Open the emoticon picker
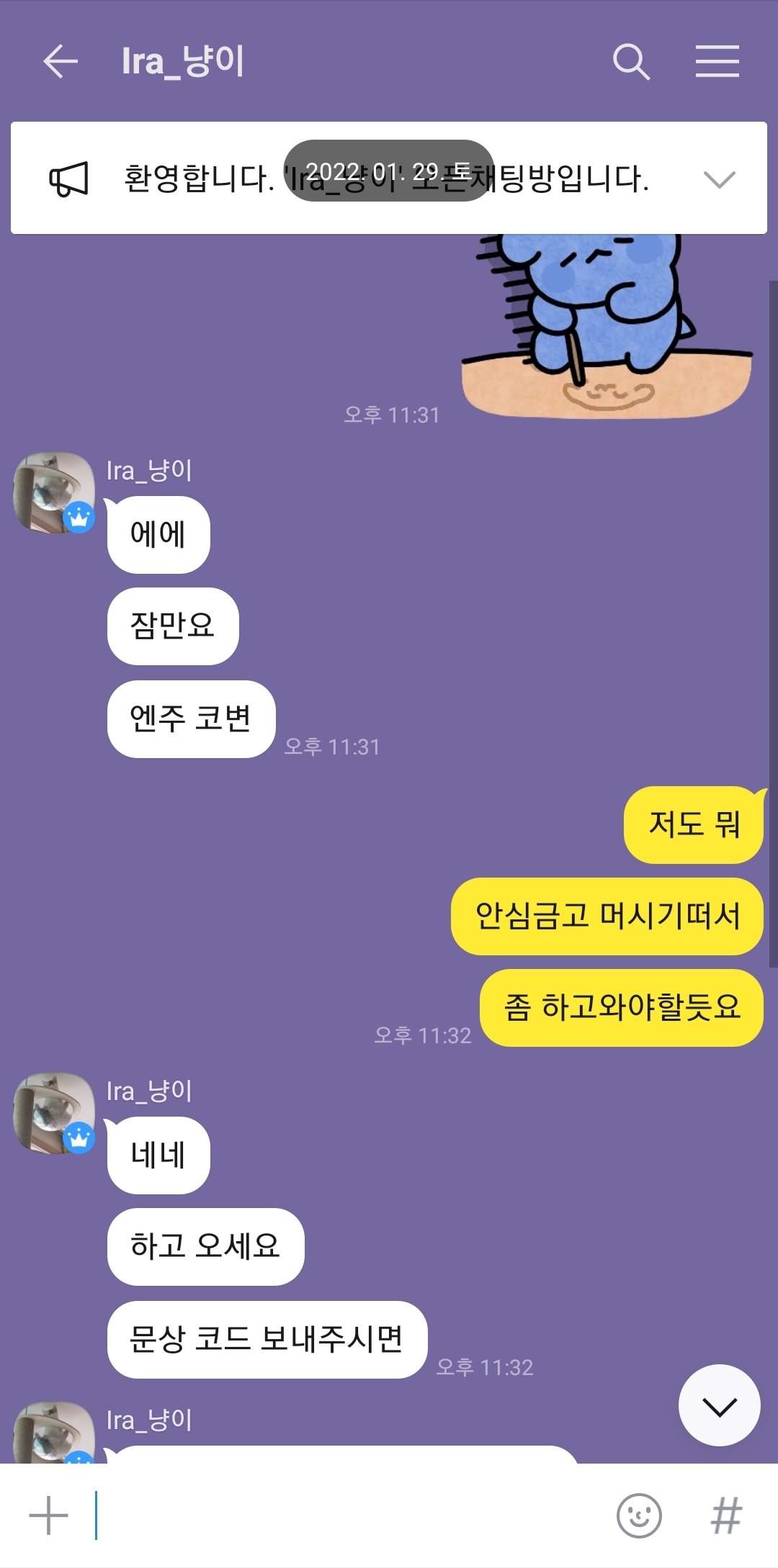 639,1515
